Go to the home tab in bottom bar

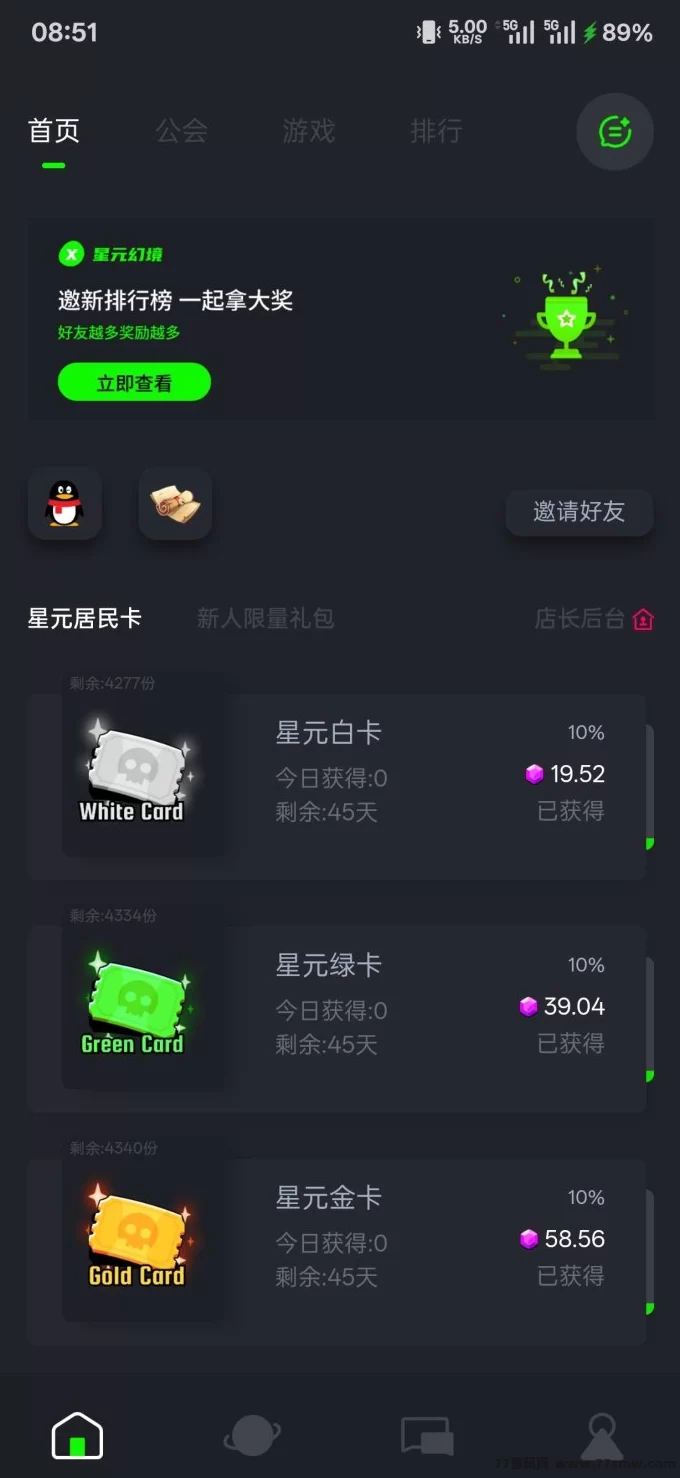[78, 1437]
